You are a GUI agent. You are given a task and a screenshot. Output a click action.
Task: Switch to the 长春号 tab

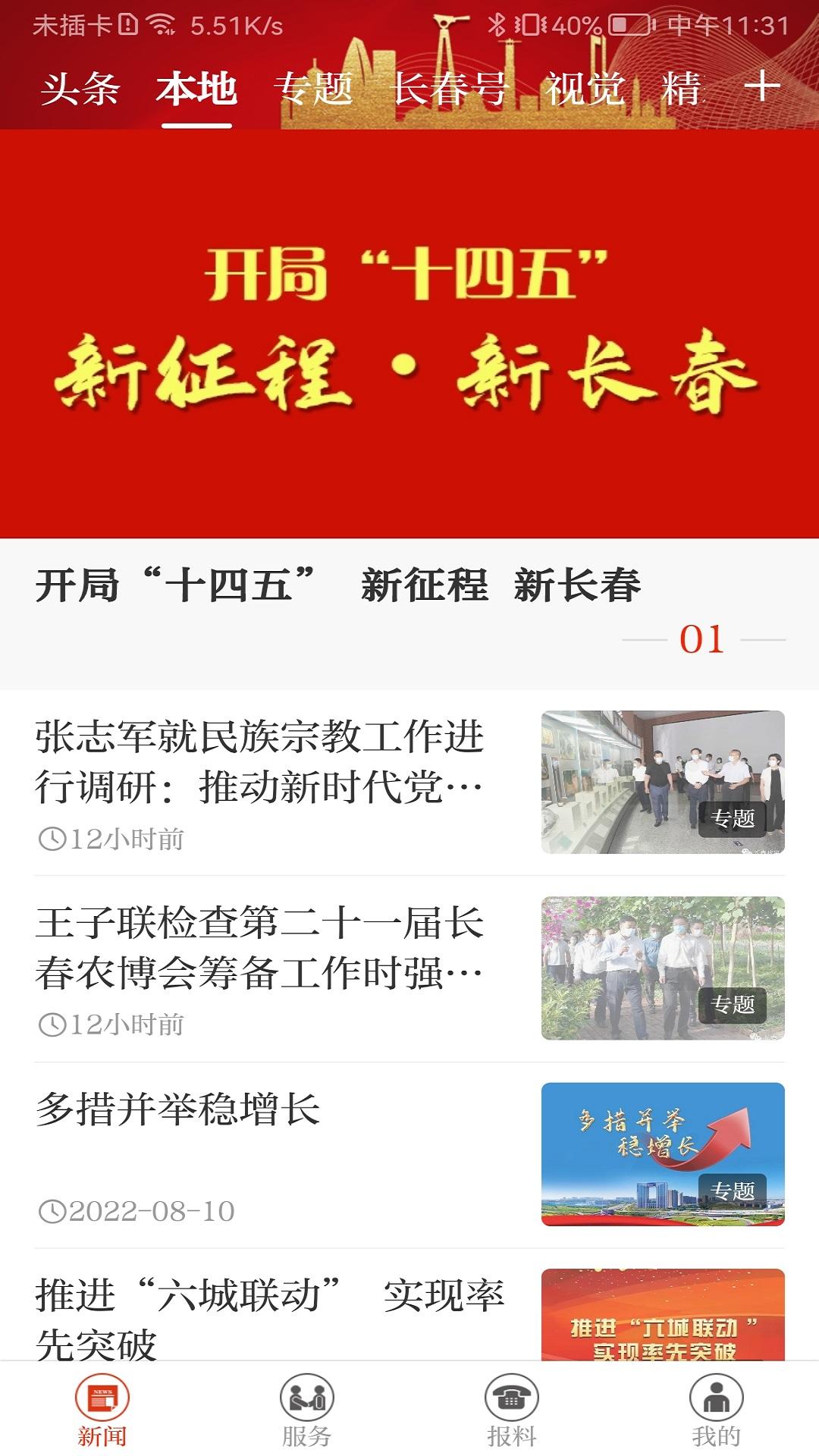[450, 89]
